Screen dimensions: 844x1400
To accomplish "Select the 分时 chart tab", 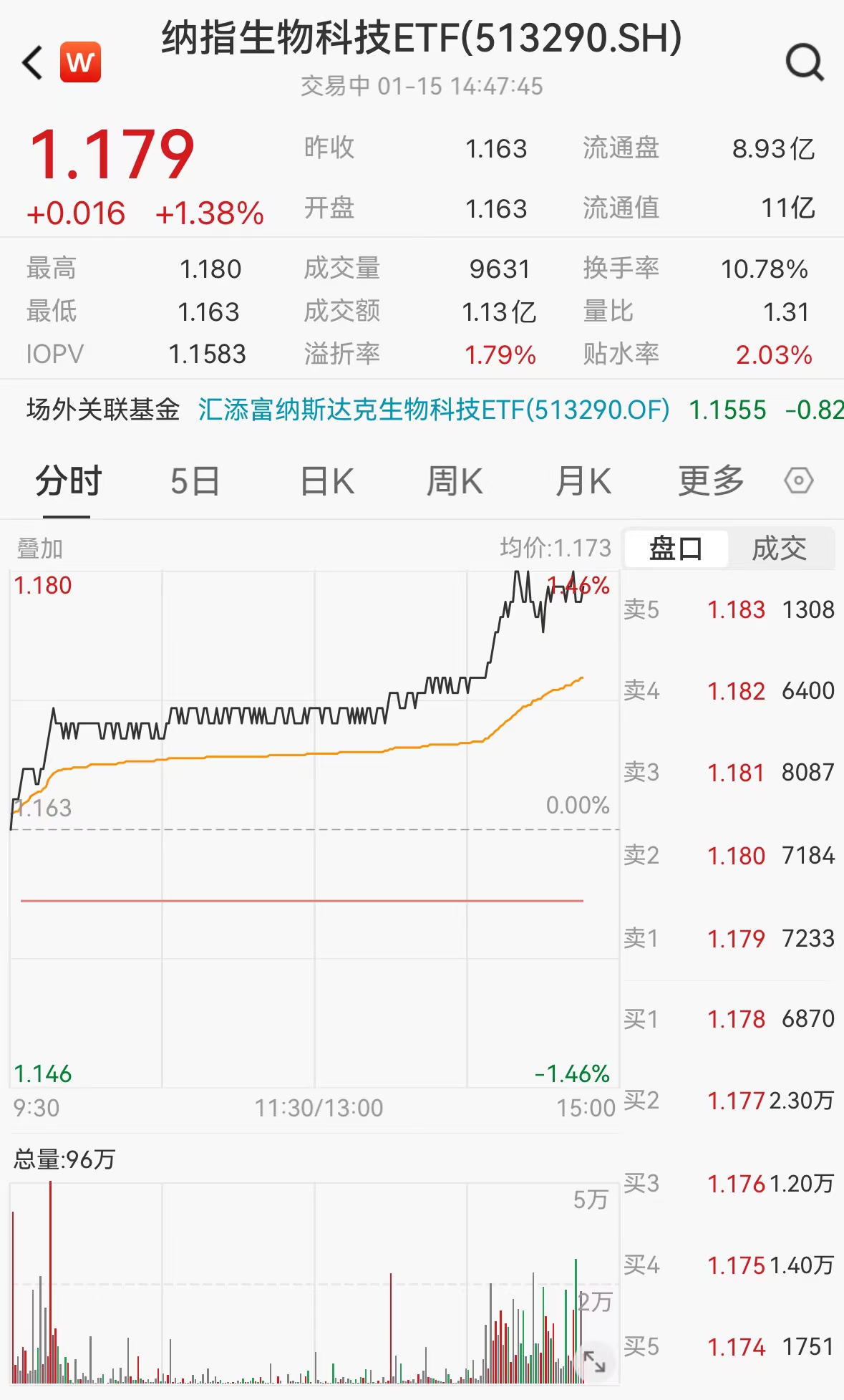I will (x=69, y=481).
